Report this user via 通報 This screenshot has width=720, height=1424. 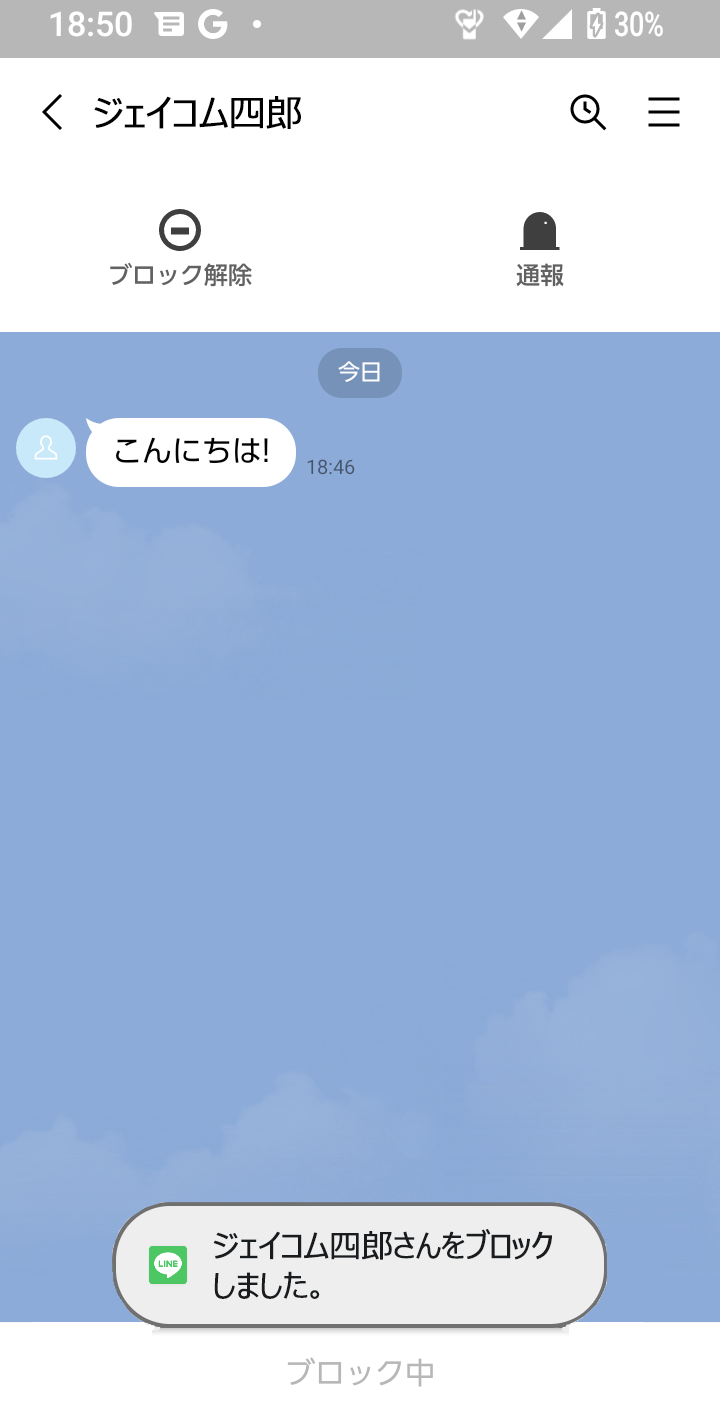[540, 249]
